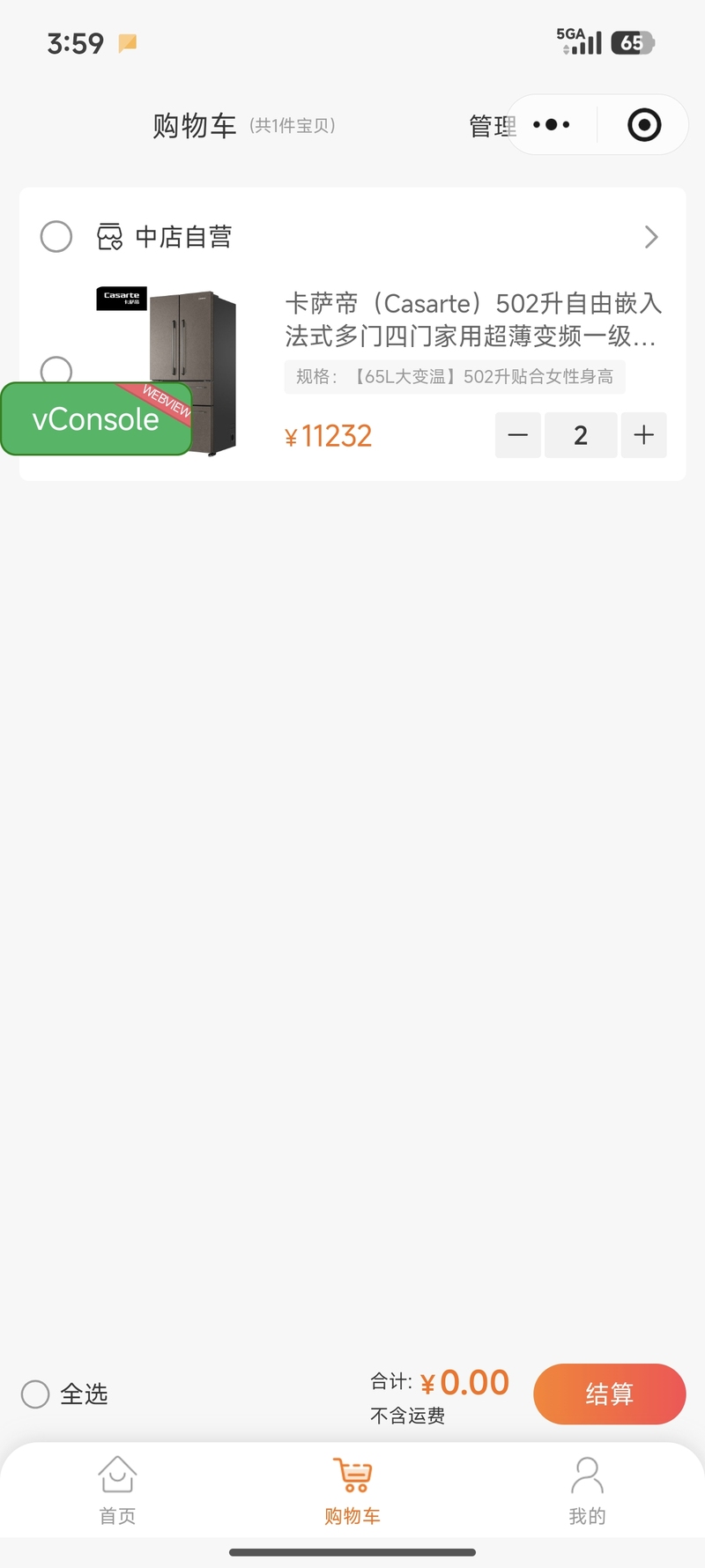Open the 中店自营 store page via chevron
Viewport: 705px width, 1568px height.
pos(651,237)
